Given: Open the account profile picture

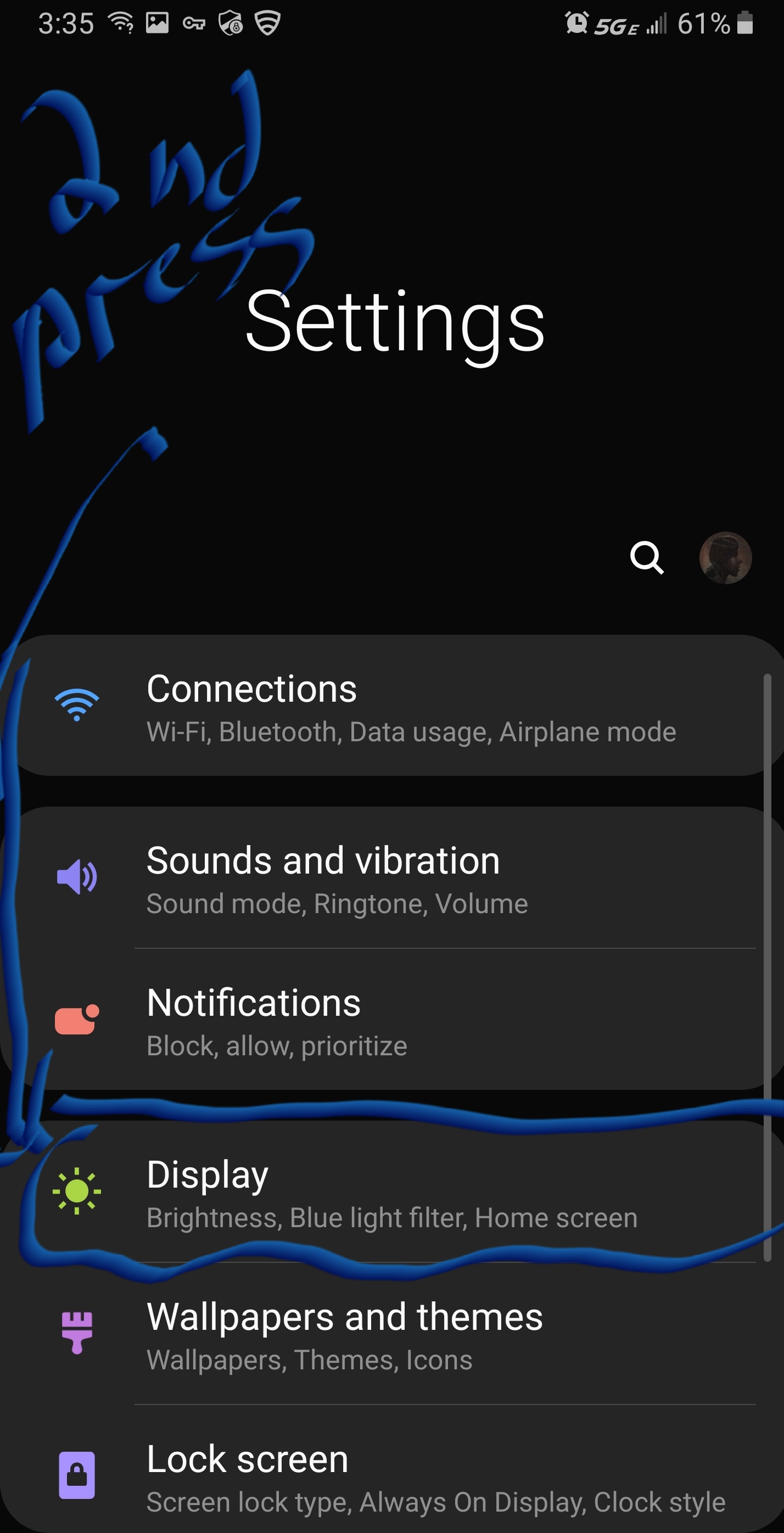Looking at the screenshot, I should [x=725, y=558].
